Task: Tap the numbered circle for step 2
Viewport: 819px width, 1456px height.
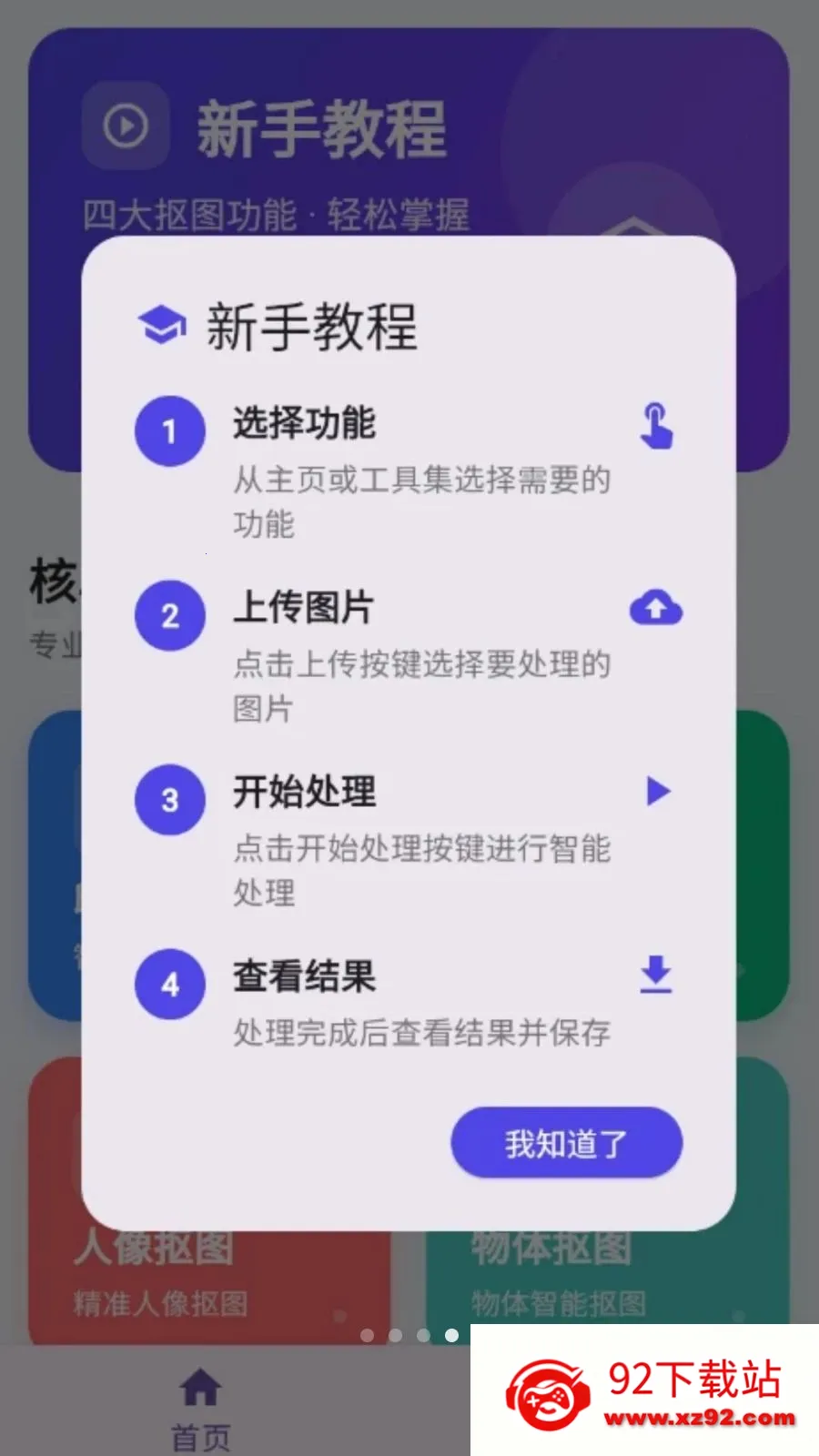Action: click(x=169, y=616)
